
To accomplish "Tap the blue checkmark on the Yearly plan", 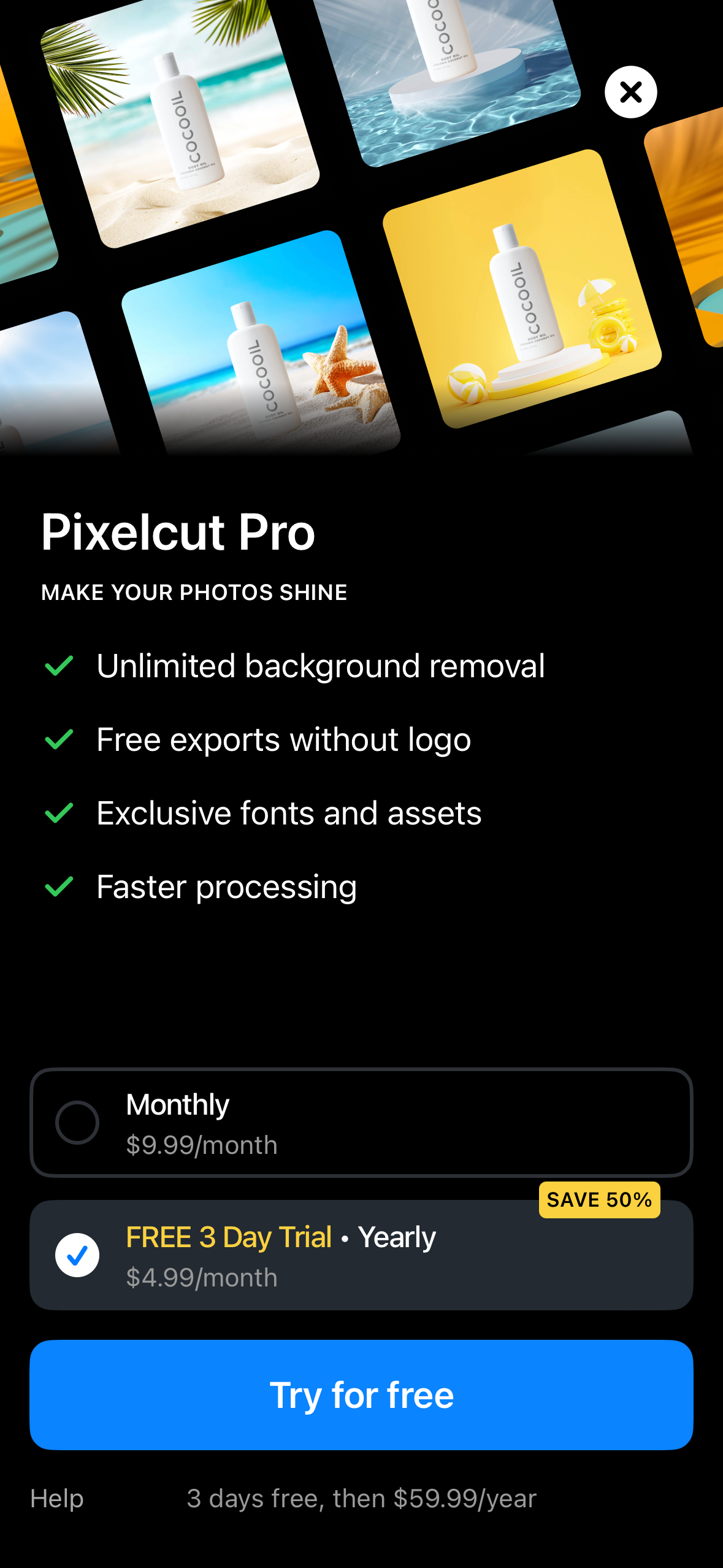I will [x=77, y=1255].
